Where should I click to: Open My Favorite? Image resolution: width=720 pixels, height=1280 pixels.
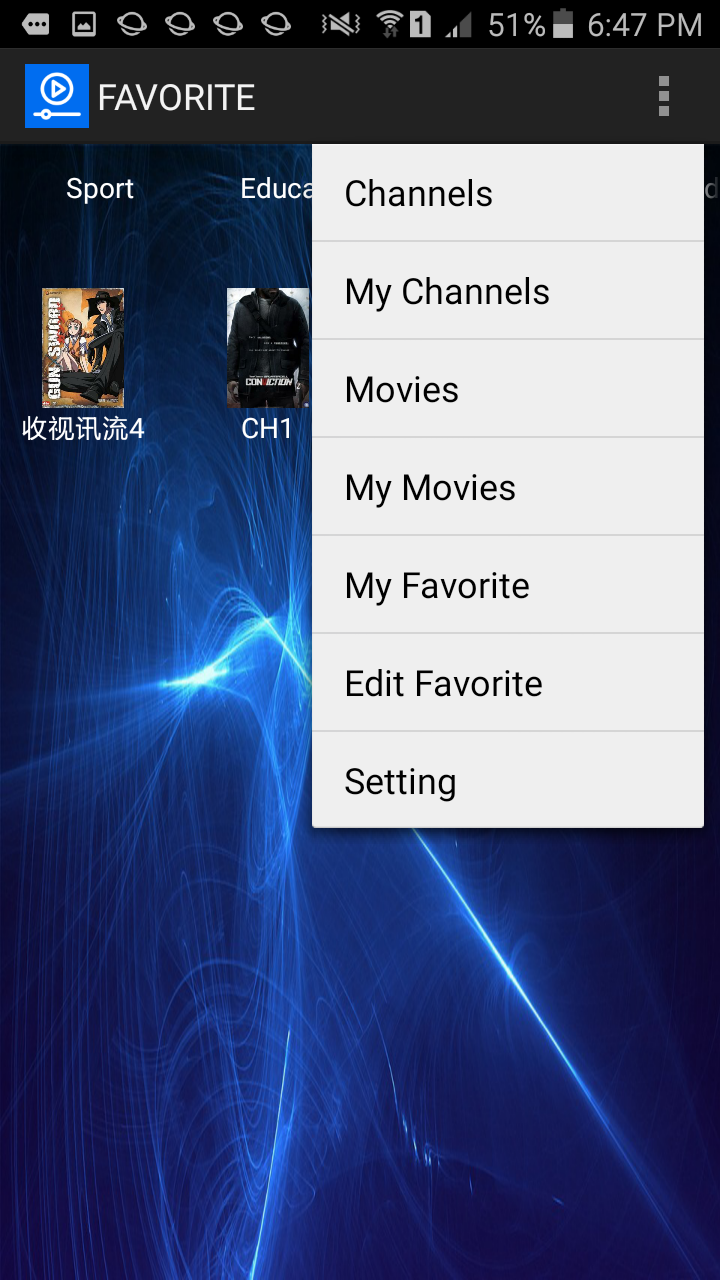pos(508,585)
